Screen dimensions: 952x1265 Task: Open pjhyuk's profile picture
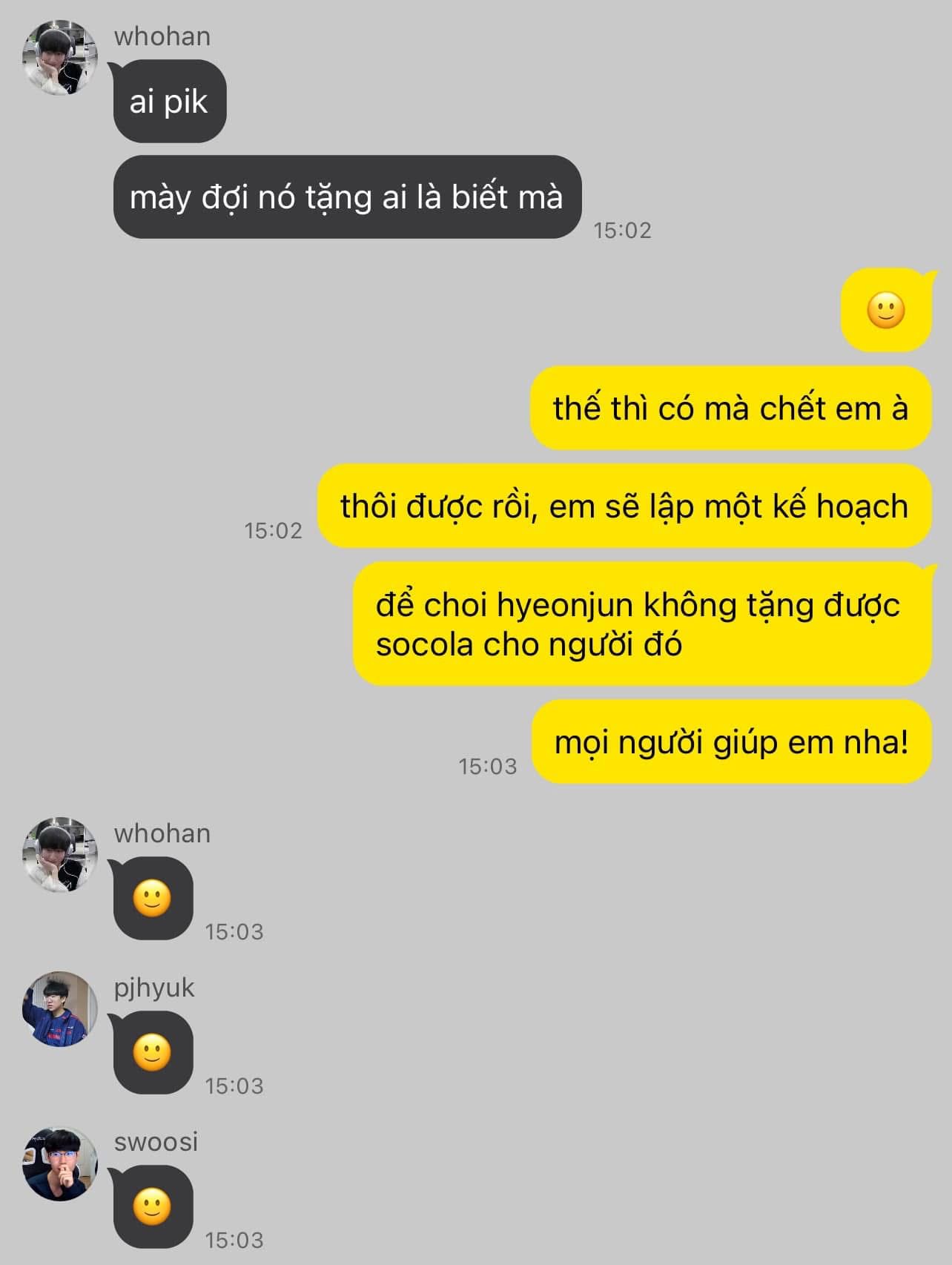60,1009
